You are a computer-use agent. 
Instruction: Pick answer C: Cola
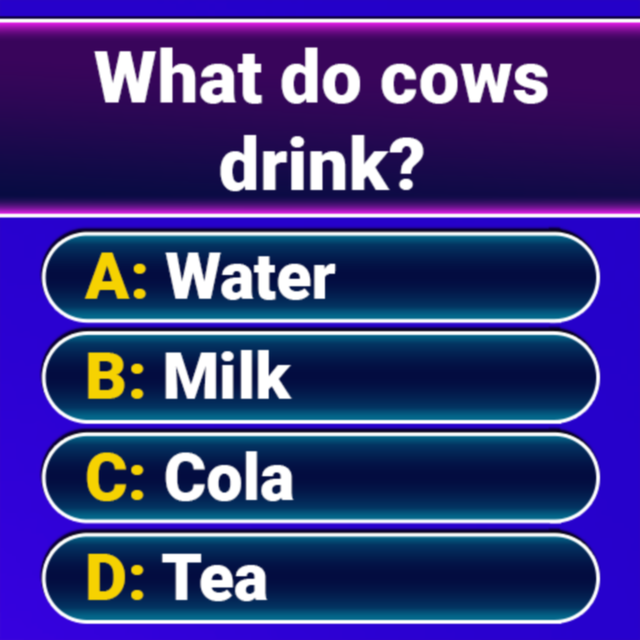point(320,478)
